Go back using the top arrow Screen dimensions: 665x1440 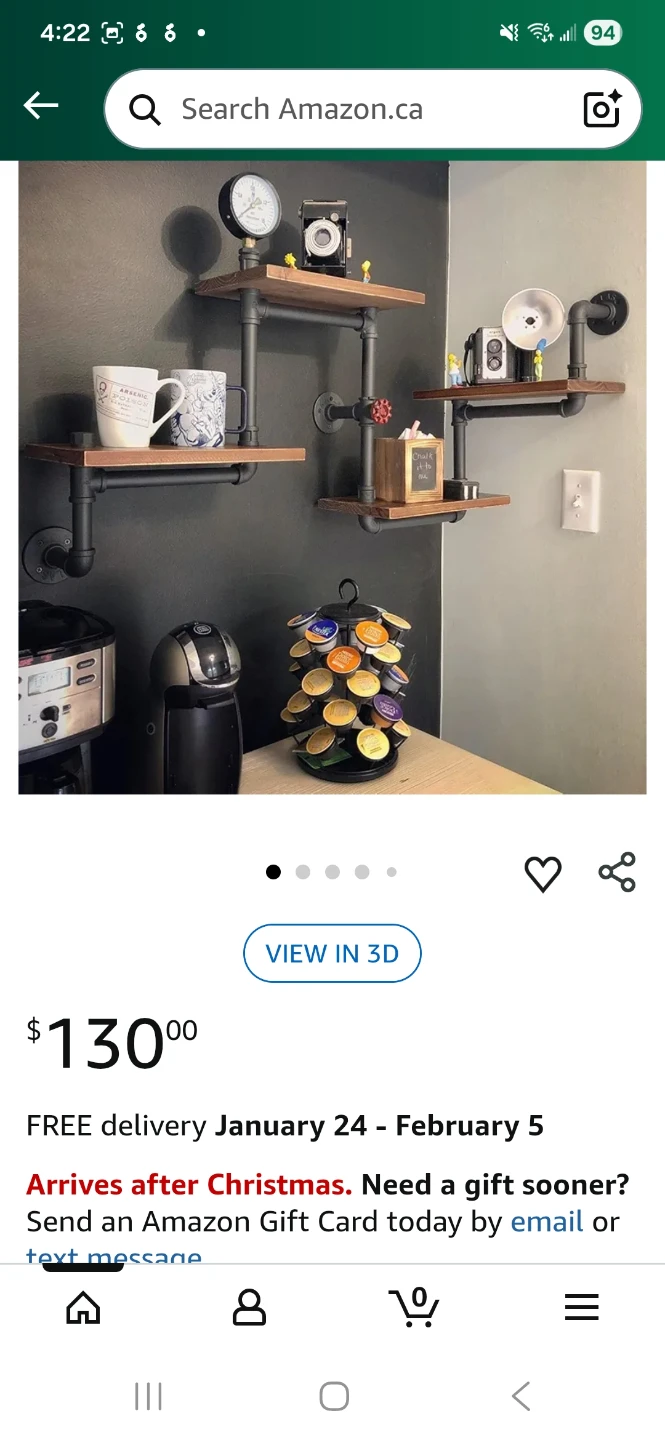(41, 106)
